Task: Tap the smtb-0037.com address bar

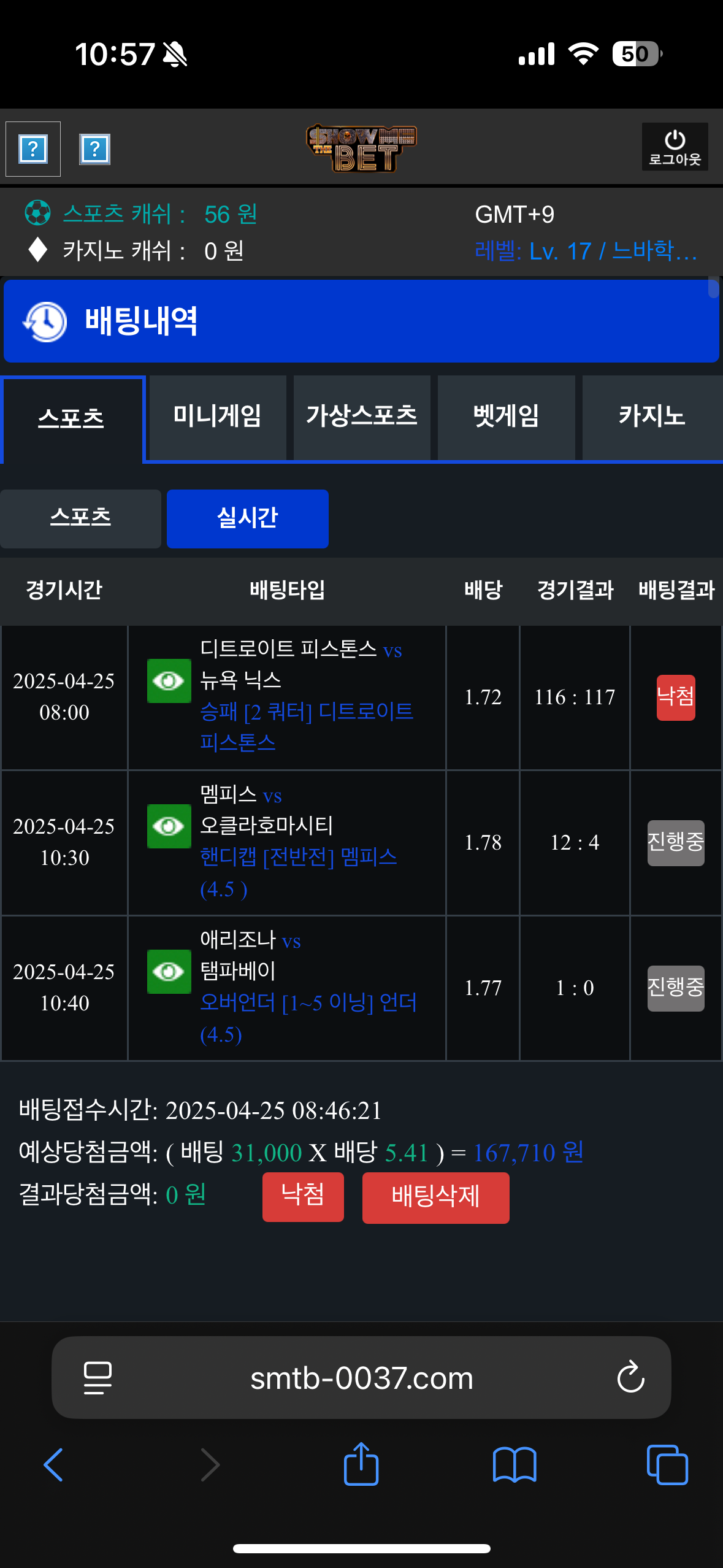Action: 361,1378
